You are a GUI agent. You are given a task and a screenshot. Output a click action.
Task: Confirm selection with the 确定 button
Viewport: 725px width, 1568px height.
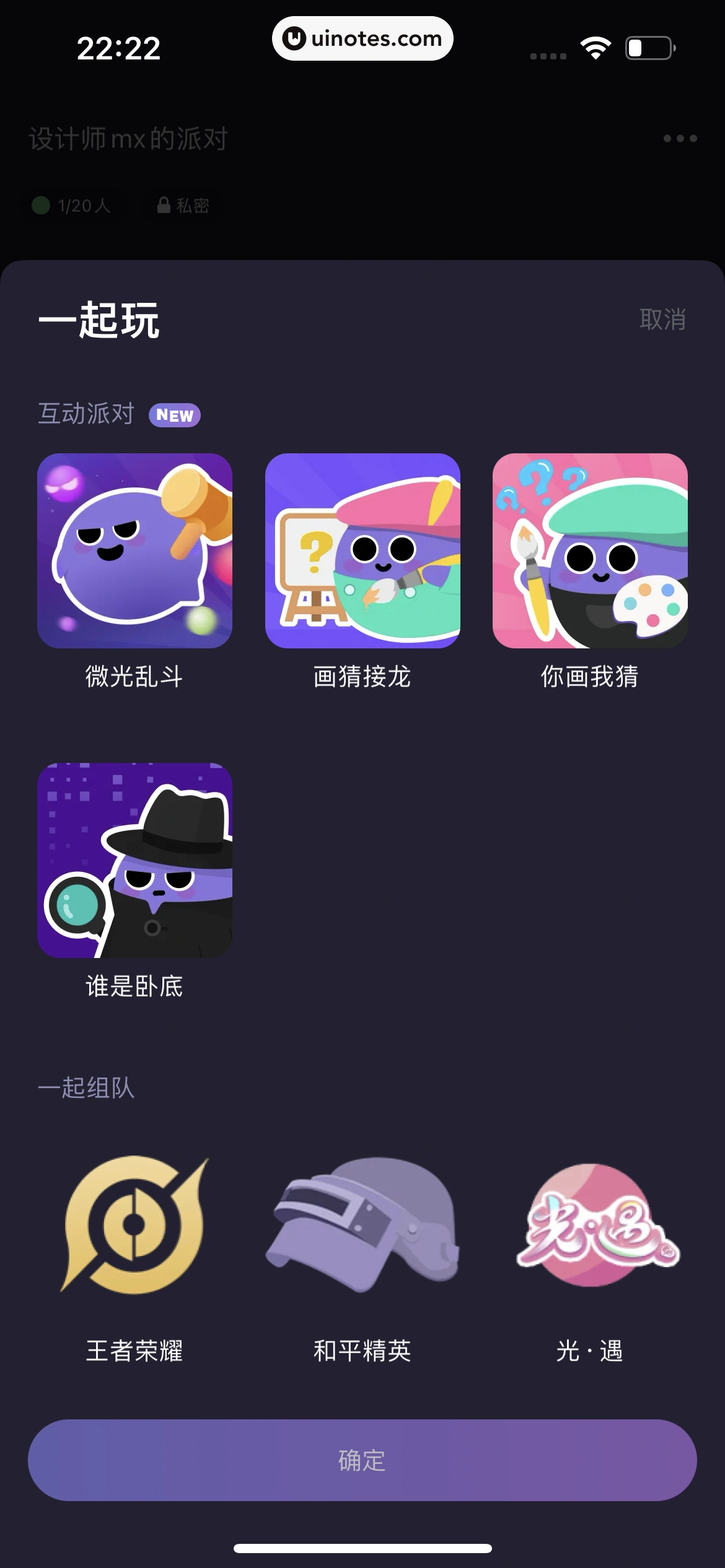pos(362,1460)
